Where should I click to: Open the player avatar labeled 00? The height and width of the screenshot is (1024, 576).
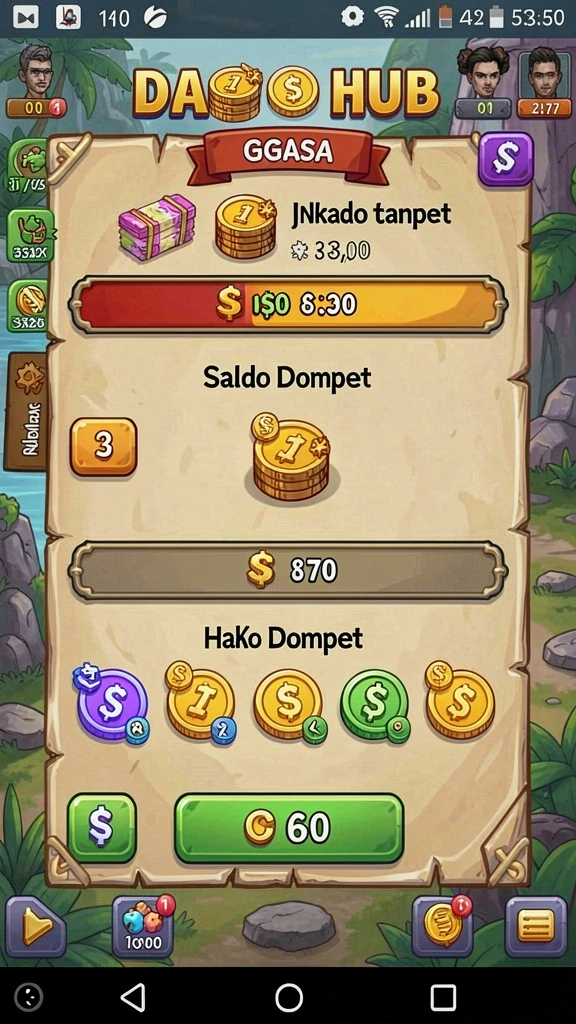pyautogui.click(x=35, y=82)
